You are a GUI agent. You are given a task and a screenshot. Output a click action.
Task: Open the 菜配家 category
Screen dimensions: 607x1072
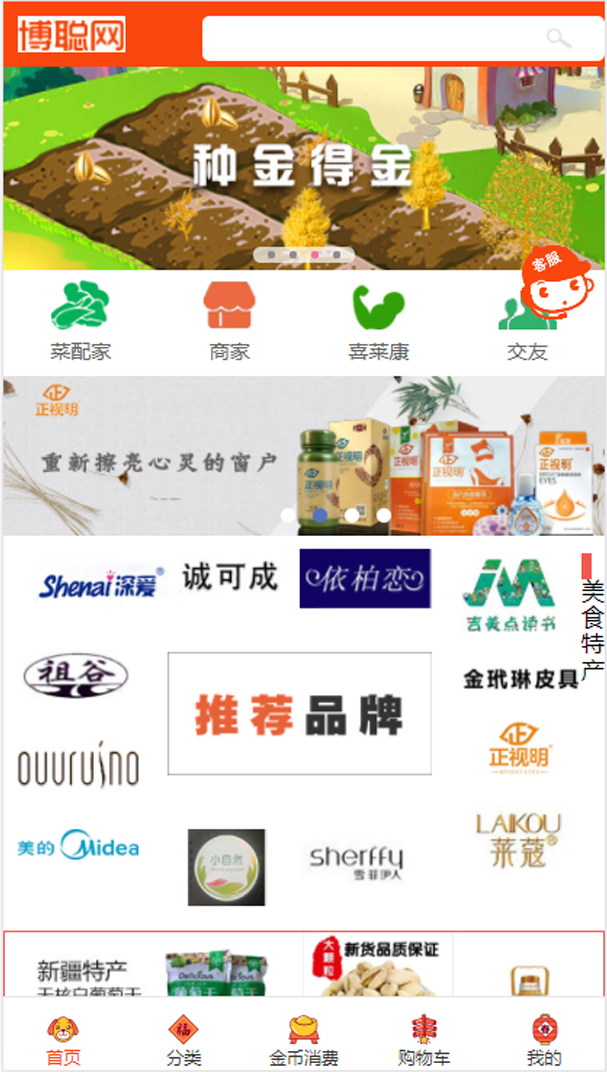80,320
